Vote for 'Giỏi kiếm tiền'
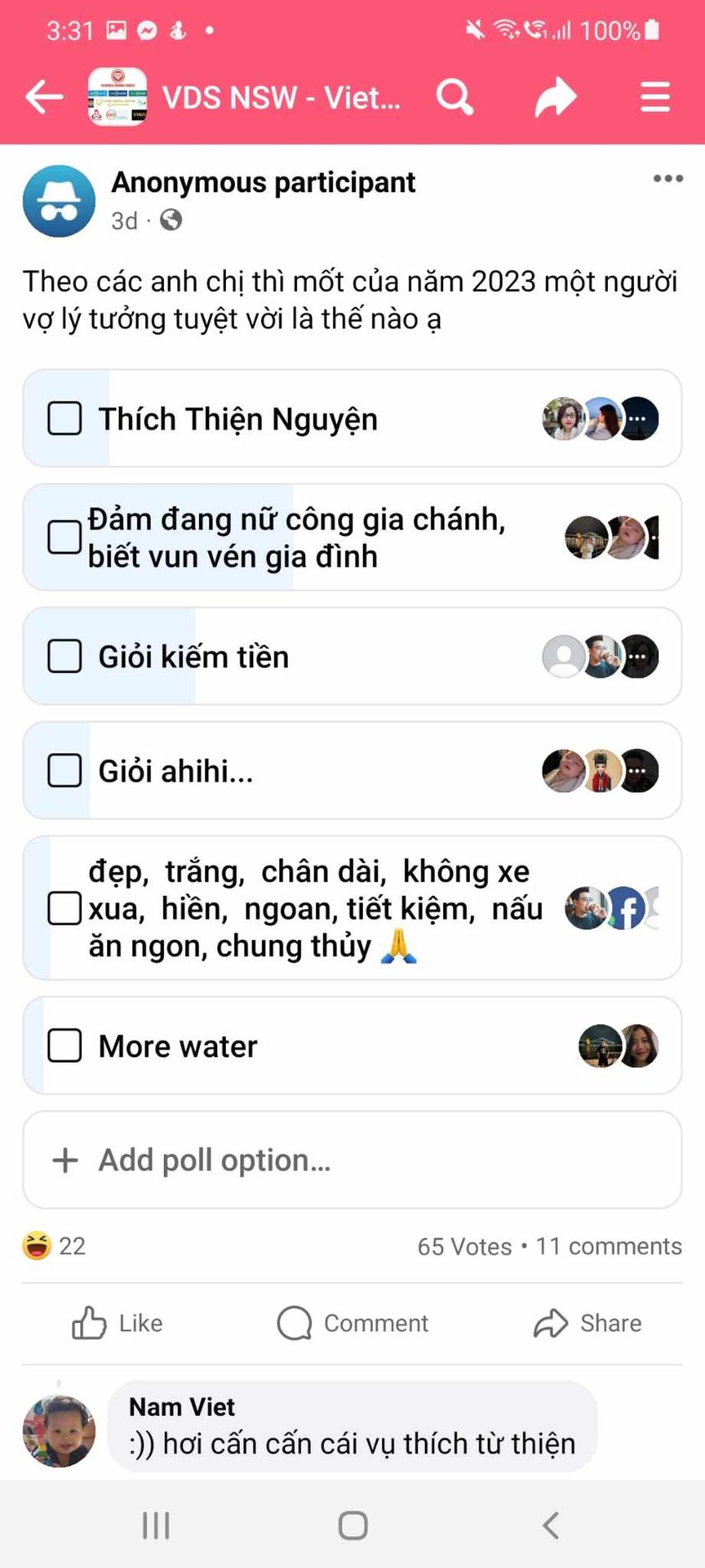This screenshot has height=1568, width=705. (x=64, y=656)
